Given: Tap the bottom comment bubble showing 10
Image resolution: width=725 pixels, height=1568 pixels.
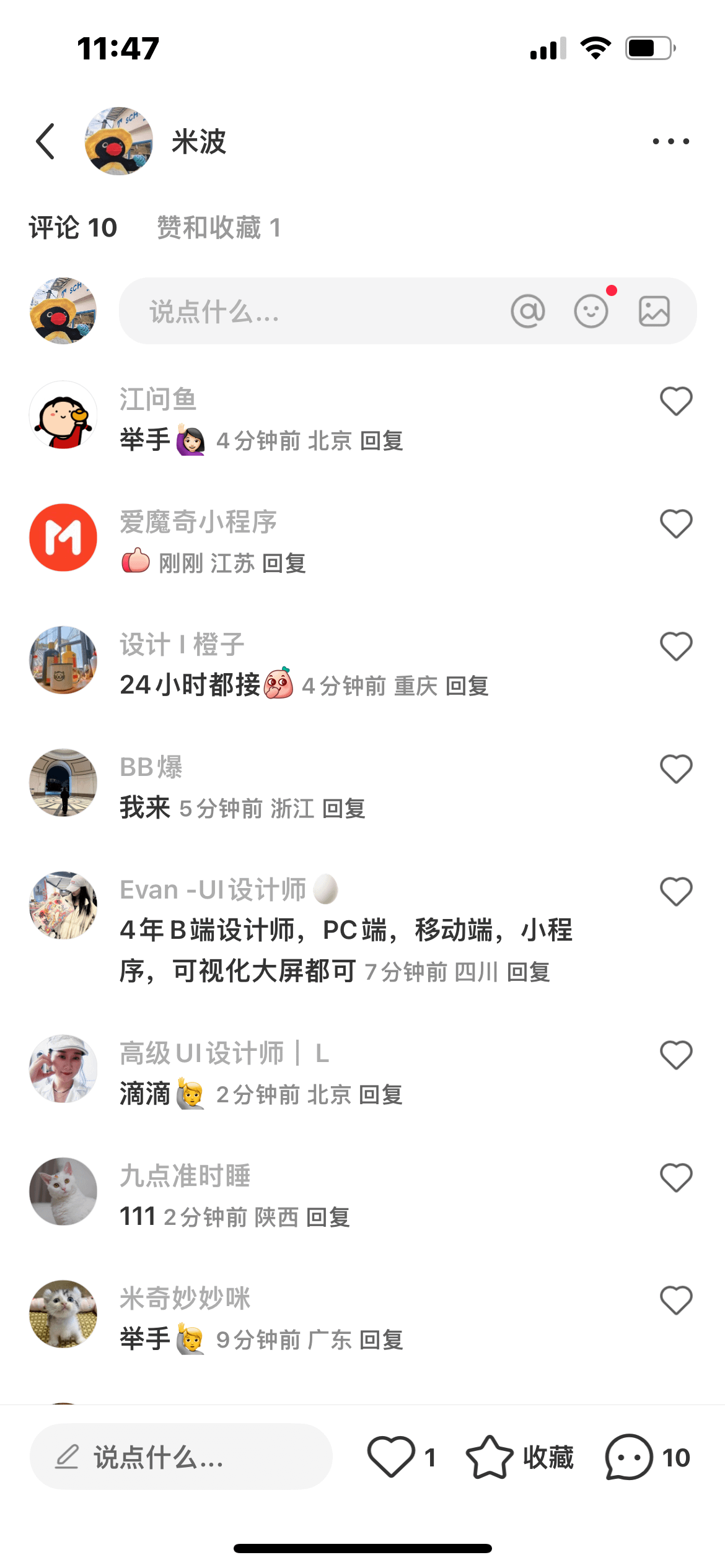Looking at the screenshot, I should click(630, 1457).
